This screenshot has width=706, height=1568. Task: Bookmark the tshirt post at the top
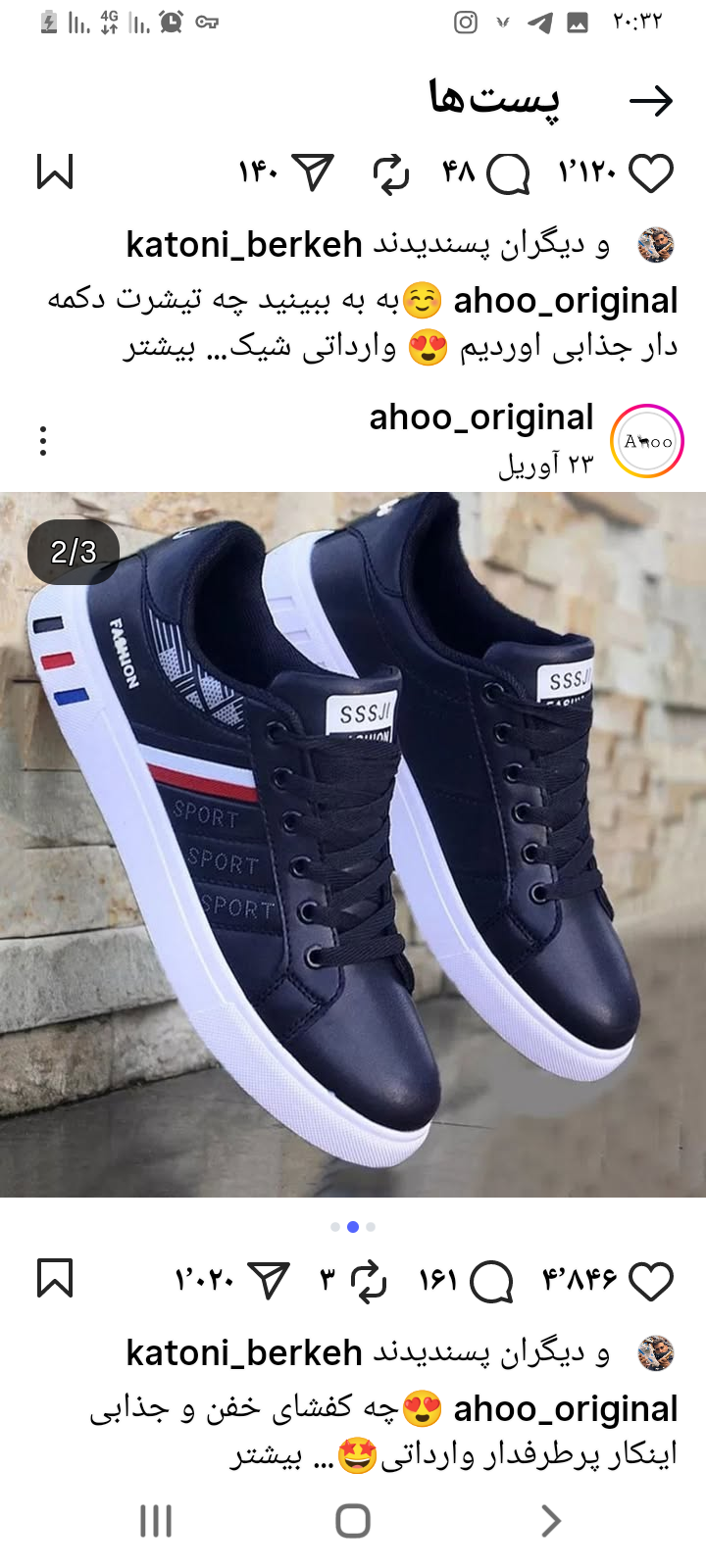tap(55, 171)
